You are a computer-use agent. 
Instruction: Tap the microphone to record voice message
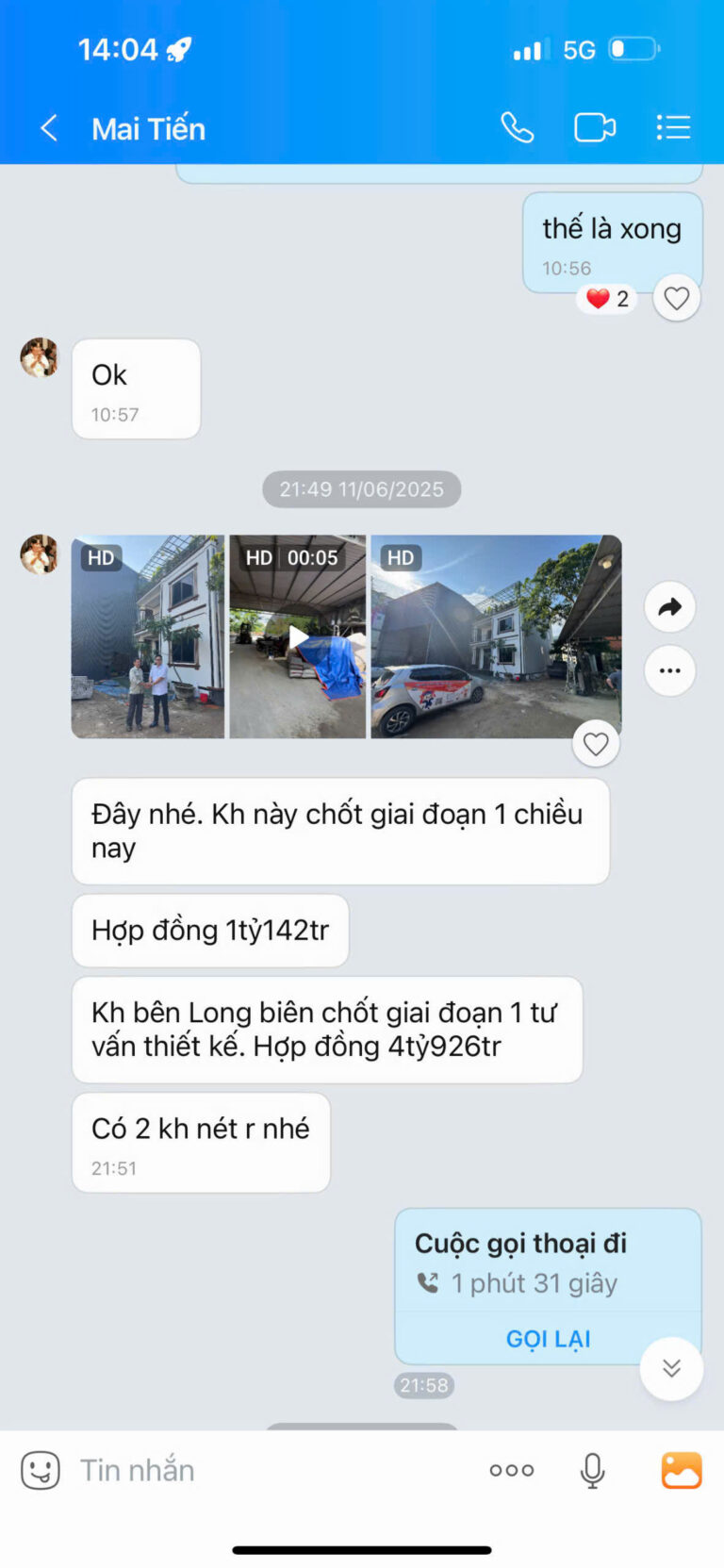point(592,1469)
